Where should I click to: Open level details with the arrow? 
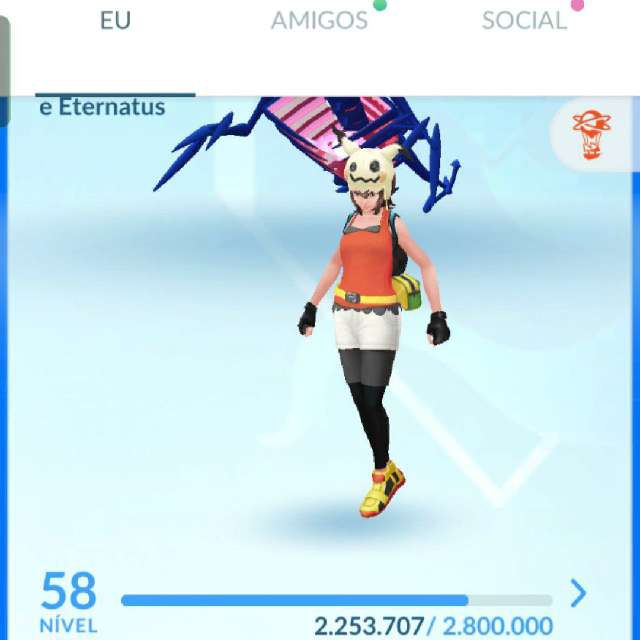[x=577, y=594]
